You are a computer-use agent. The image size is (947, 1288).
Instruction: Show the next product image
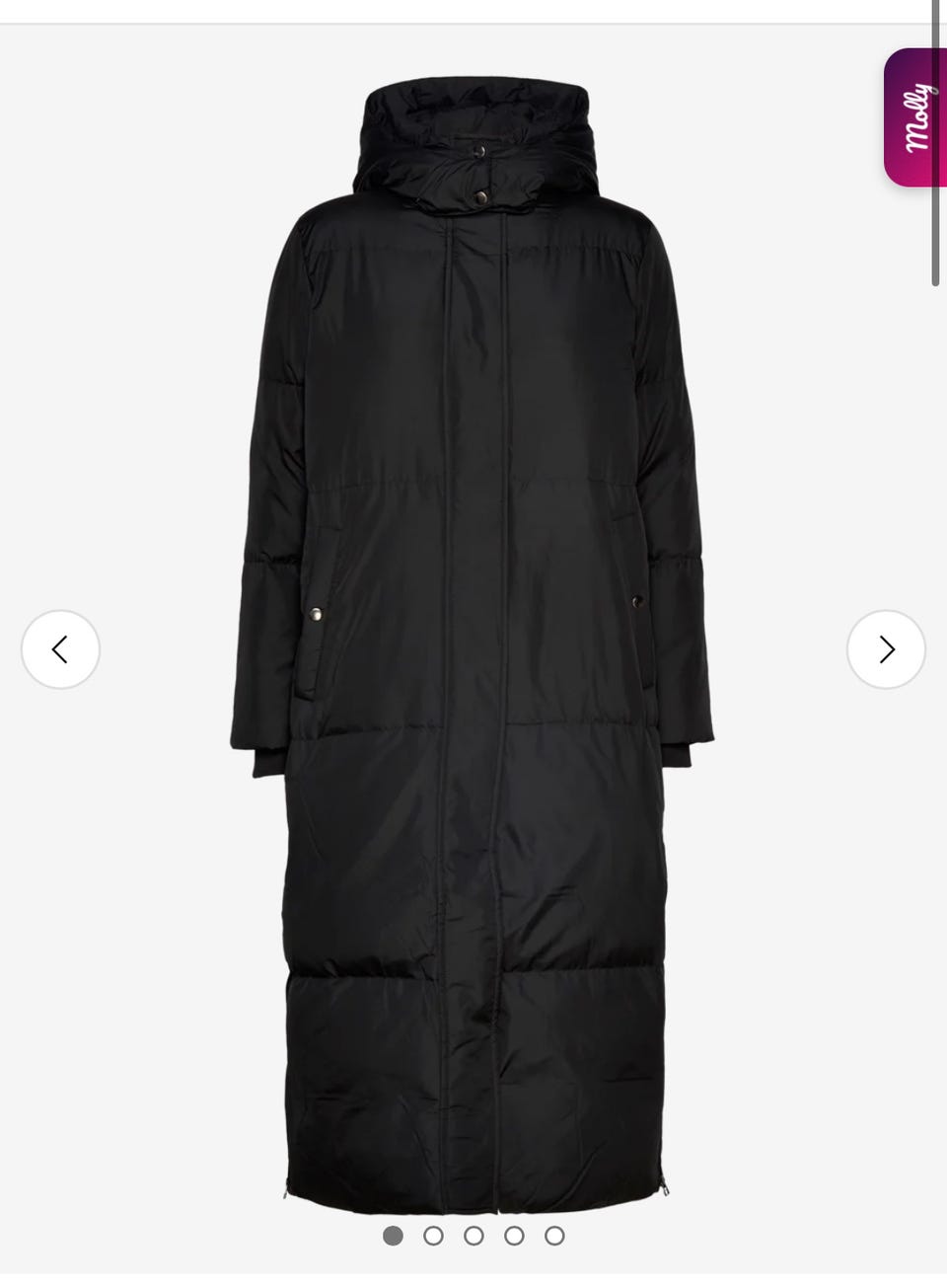886,649
